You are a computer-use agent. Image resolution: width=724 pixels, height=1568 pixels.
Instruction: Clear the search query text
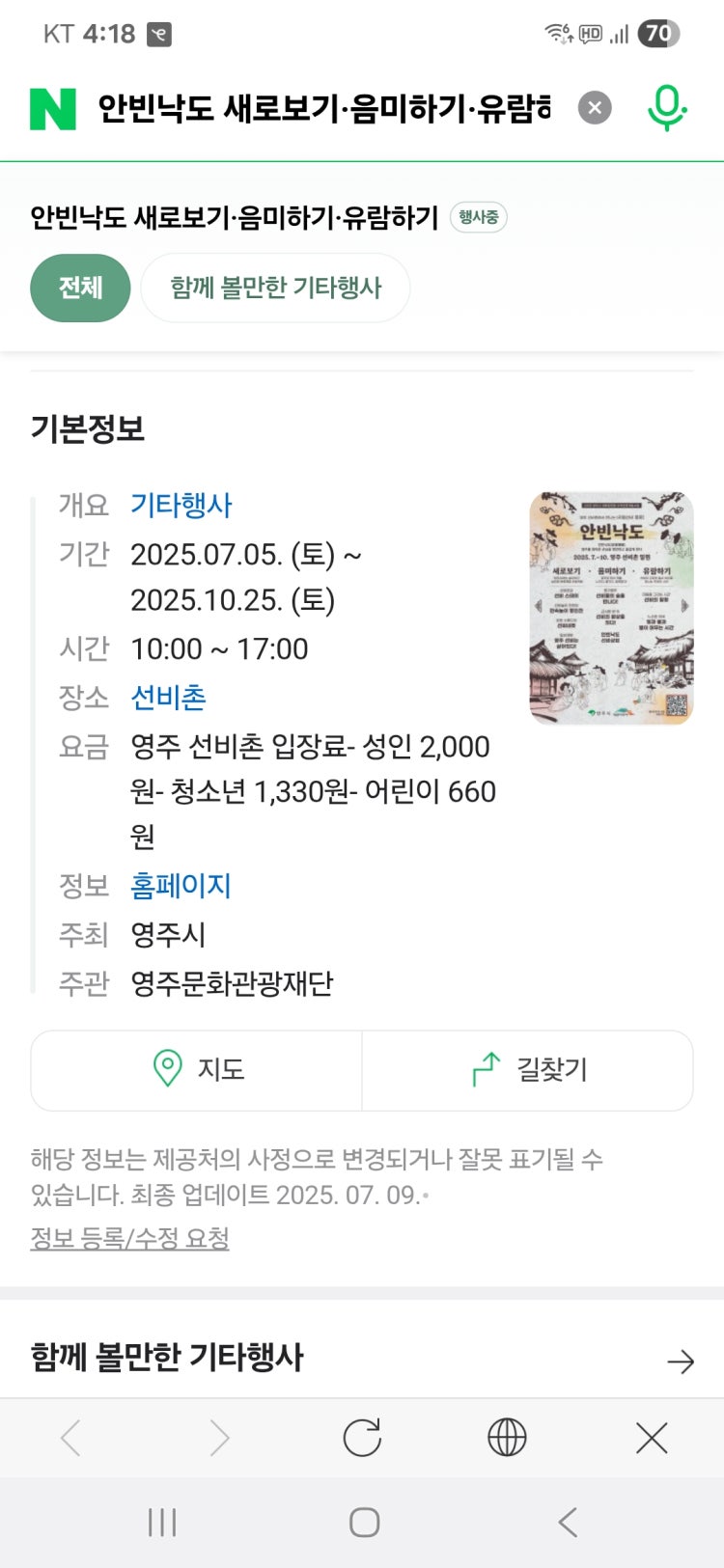pyautogui.click(x=595, y=108)
